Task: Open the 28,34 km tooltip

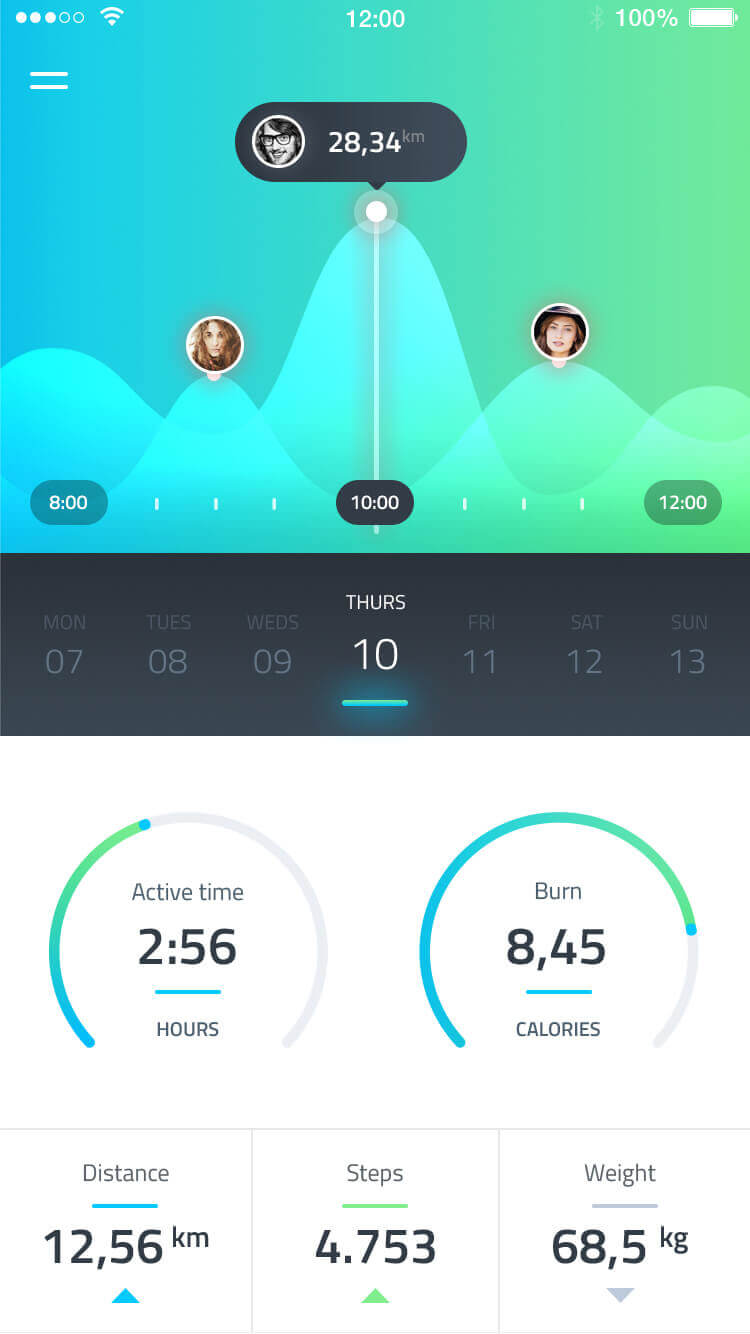Action: 351,142
